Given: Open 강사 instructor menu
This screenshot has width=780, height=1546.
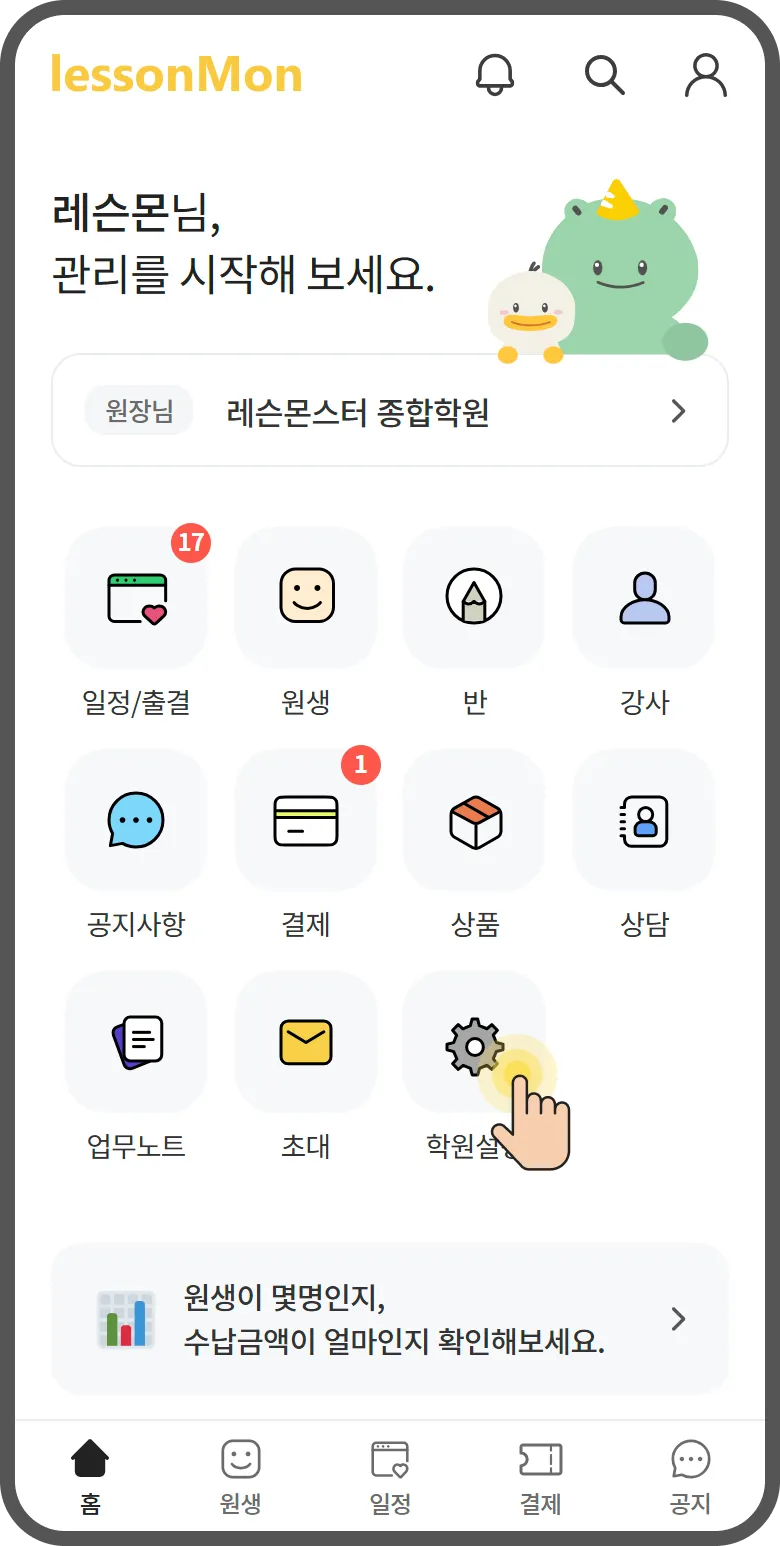Looking at the screenshot, I should [644, 599].
